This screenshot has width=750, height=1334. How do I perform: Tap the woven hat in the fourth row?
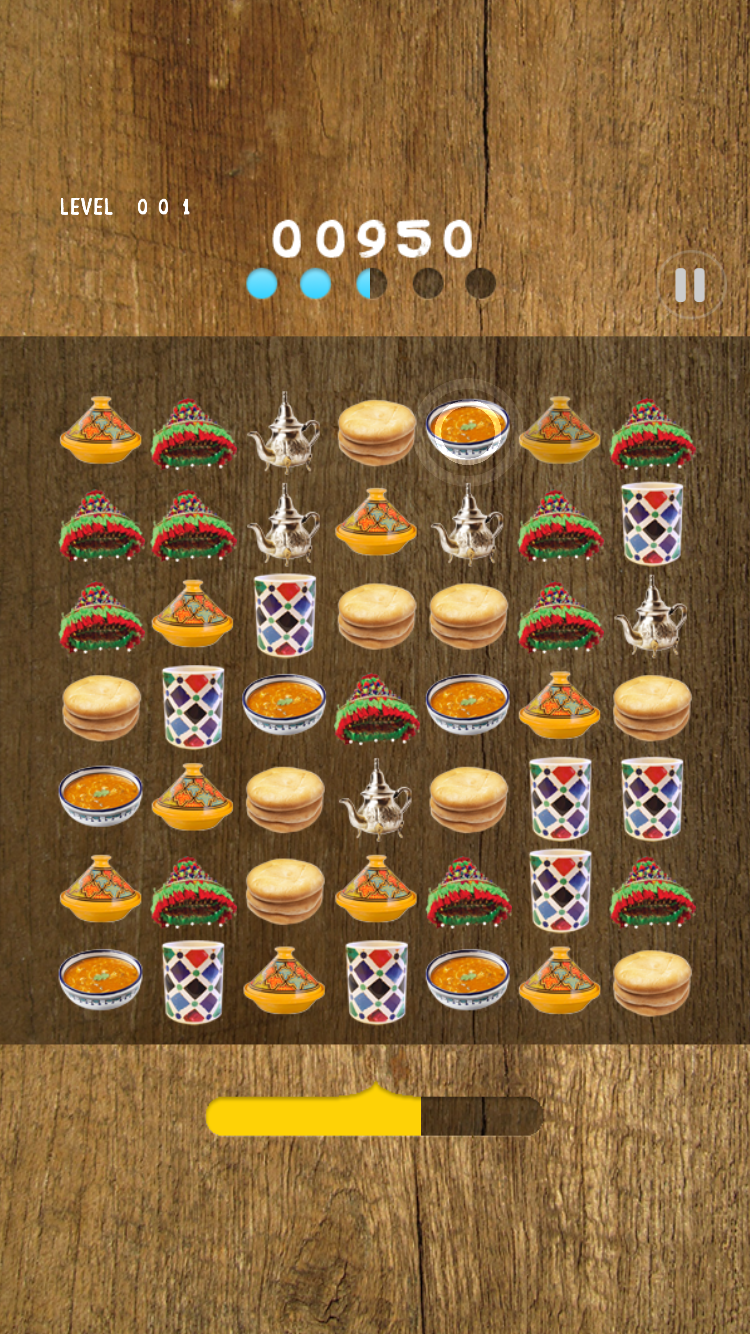point(376,708)
